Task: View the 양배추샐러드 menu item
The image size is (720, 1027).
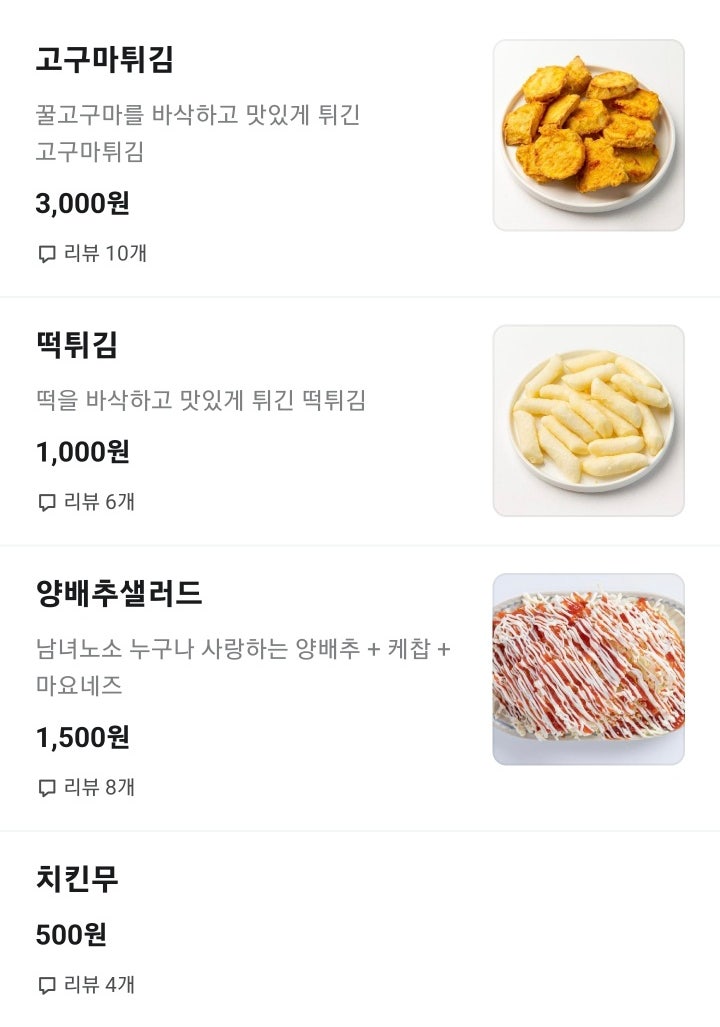Action: click(x=119, y=594)
